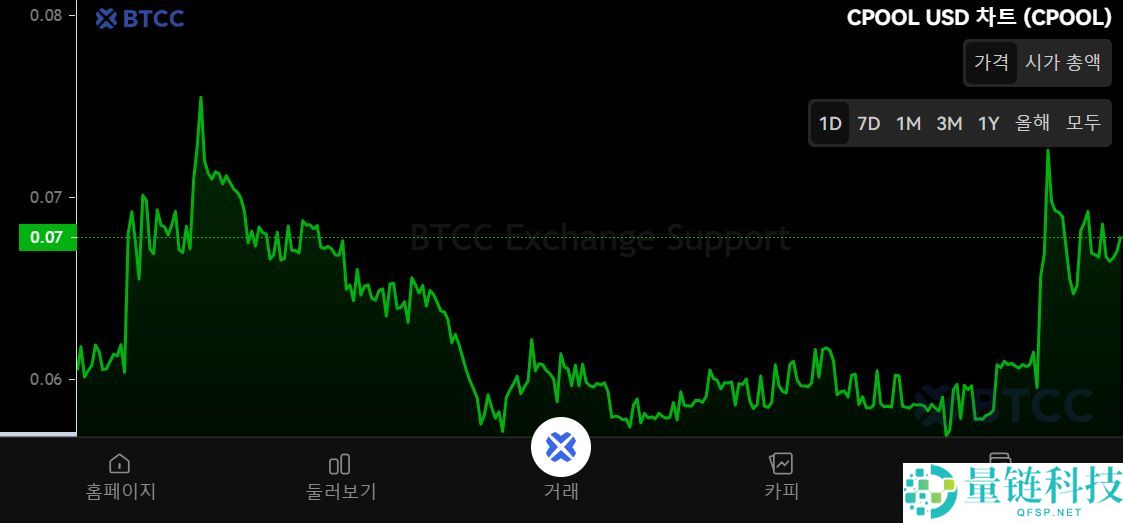Switch the chart to 가격 view
The width and height of the screenshot is (1123, 523).
tap(991, 63)
